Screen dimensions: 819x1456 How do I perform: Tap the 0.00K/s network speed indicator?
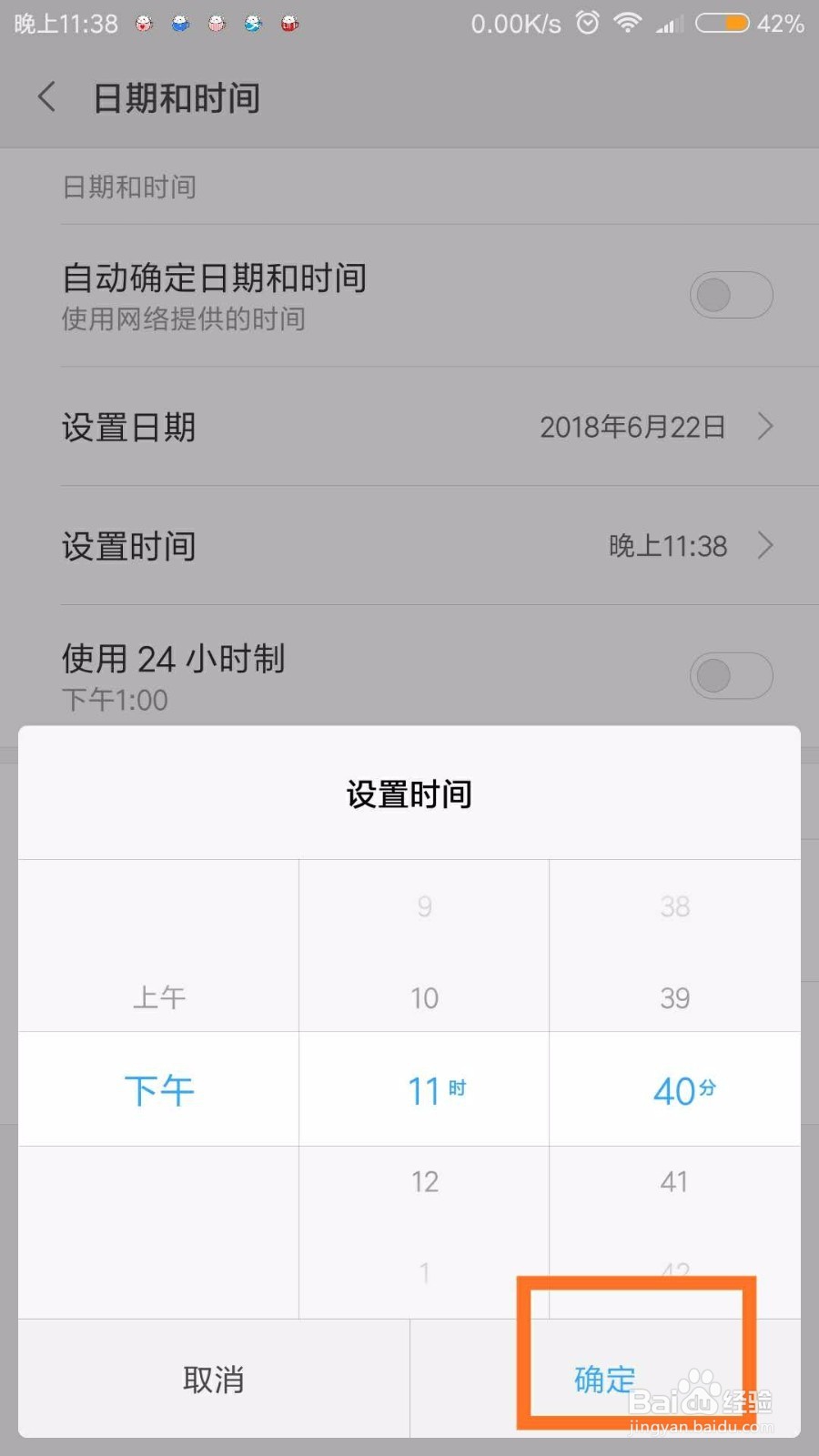514,24
